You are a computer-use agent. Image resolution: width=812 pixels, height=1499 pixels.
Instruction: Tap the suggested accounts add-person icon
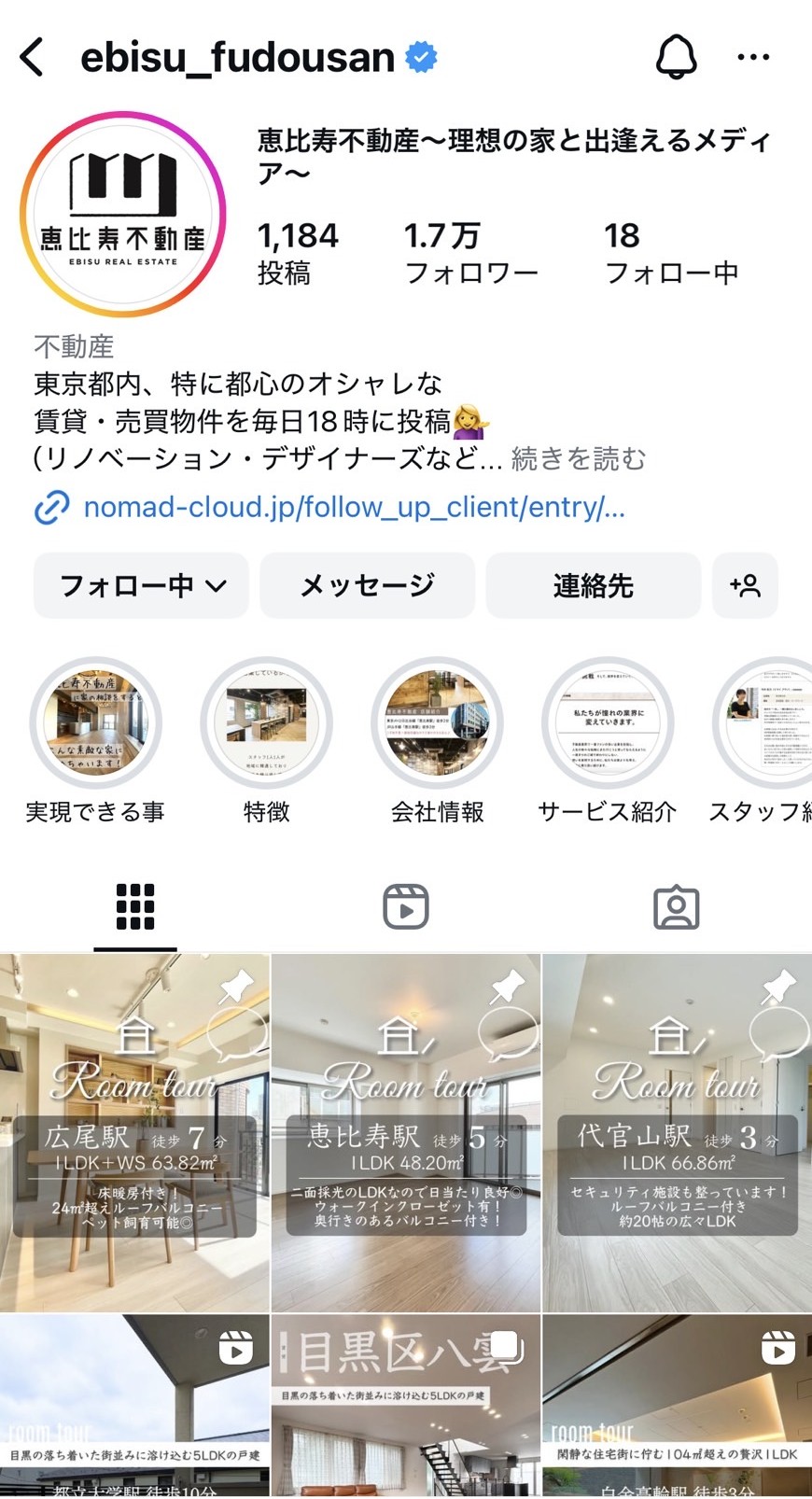click(x=745, y=585)
